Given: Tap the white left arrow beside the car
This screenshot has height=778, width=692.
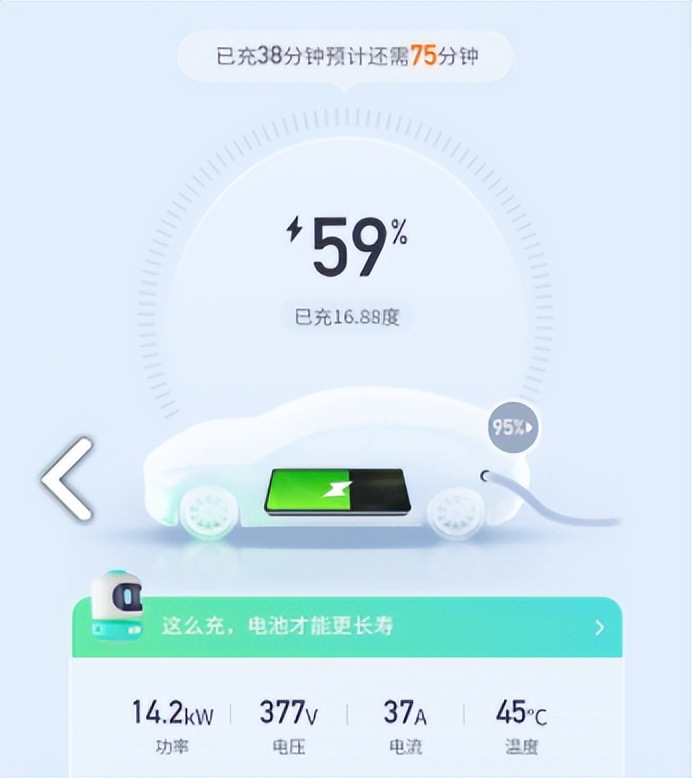Looking at the screenshot, I should (x=67, y=479).
